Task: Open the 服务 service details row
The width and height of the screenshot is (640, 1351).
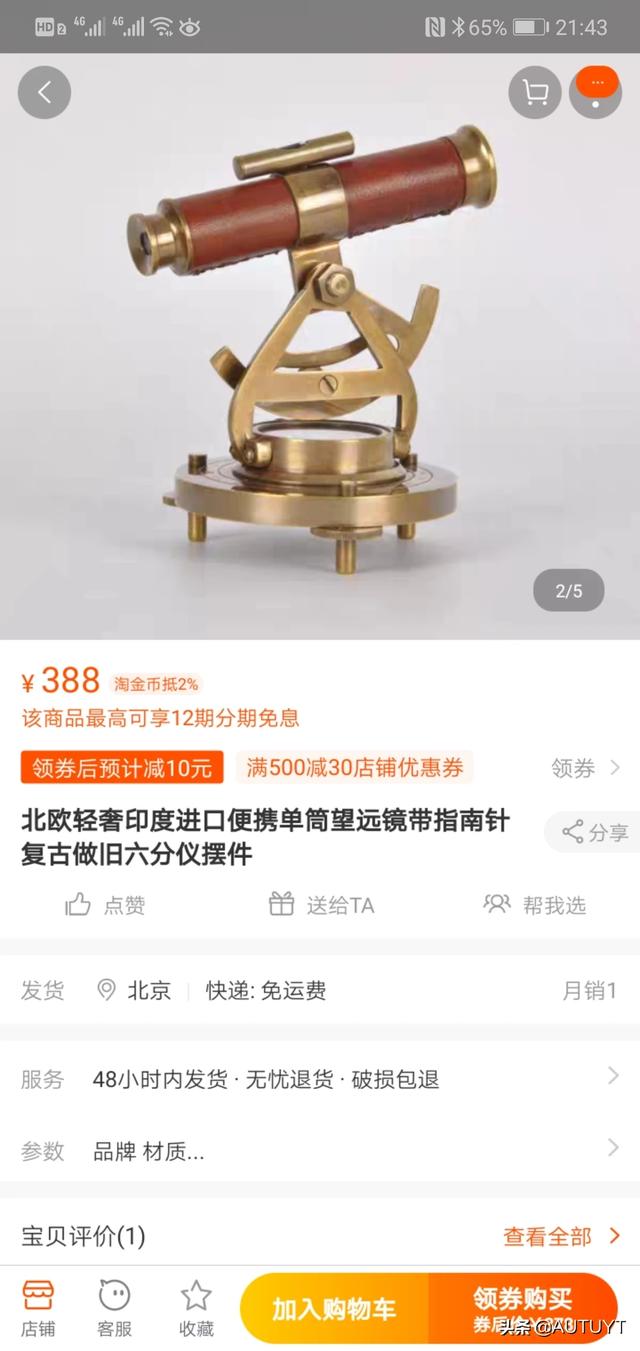Action: (320, 1079)
